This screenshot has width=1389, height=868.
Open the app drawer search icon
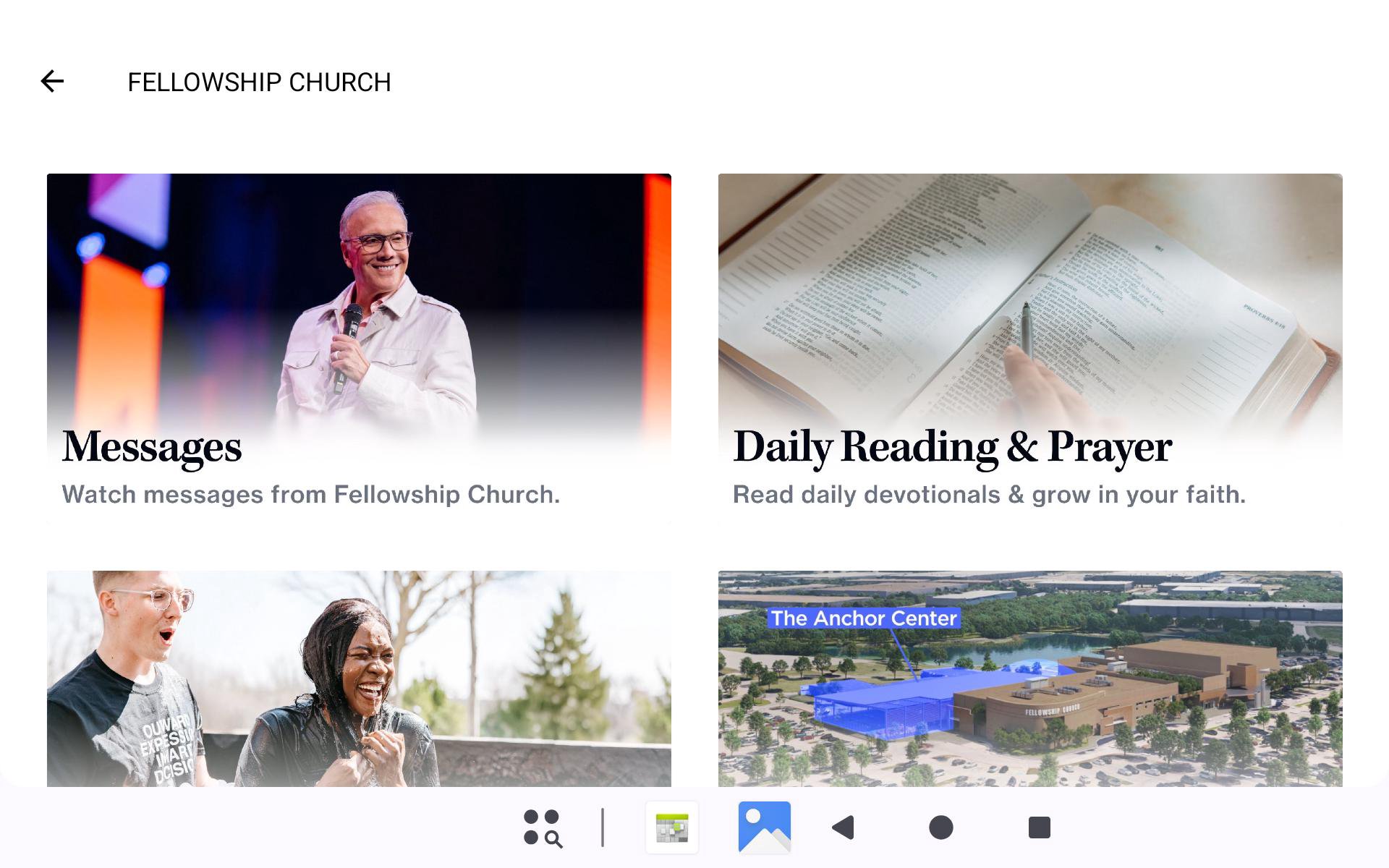pos(543,827)
